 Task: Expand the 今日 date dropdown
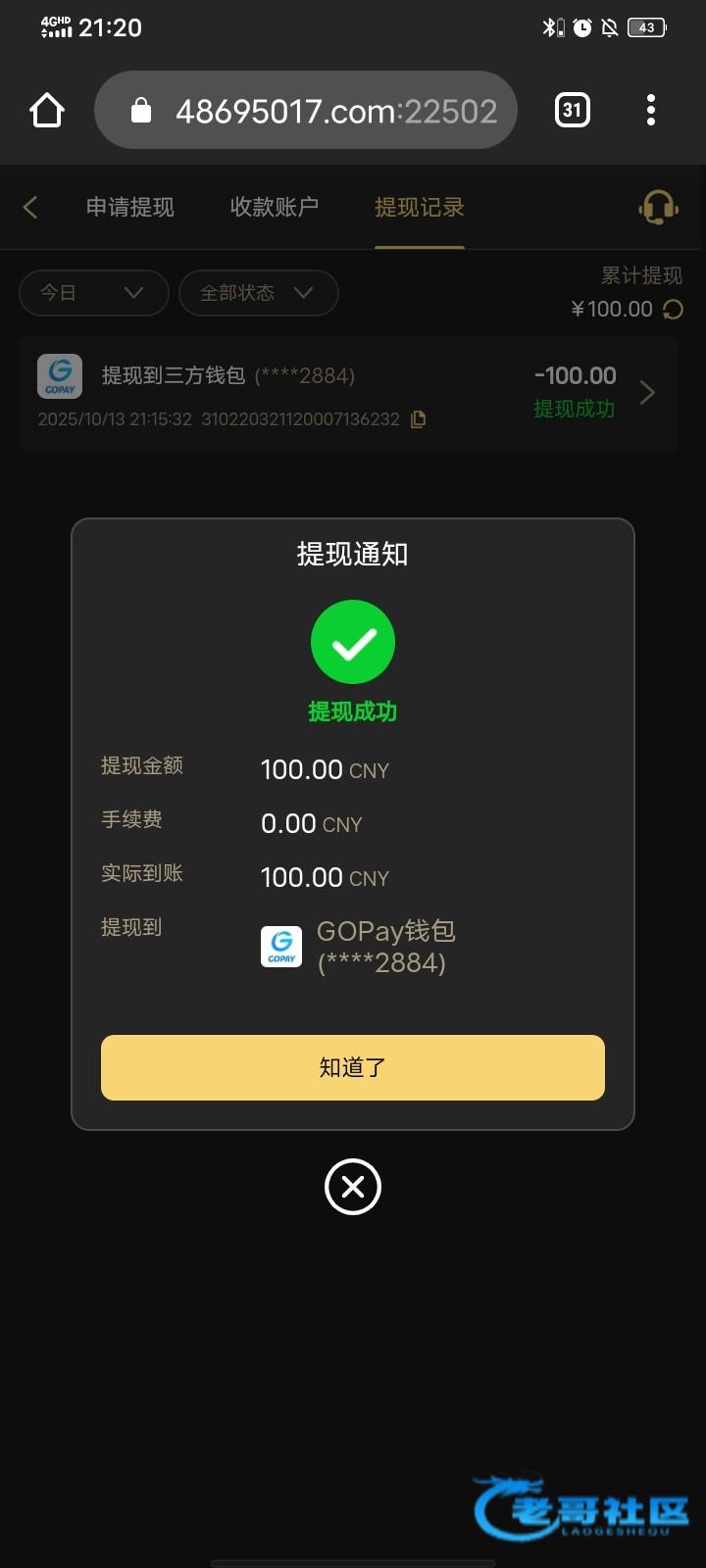(94, 292)
